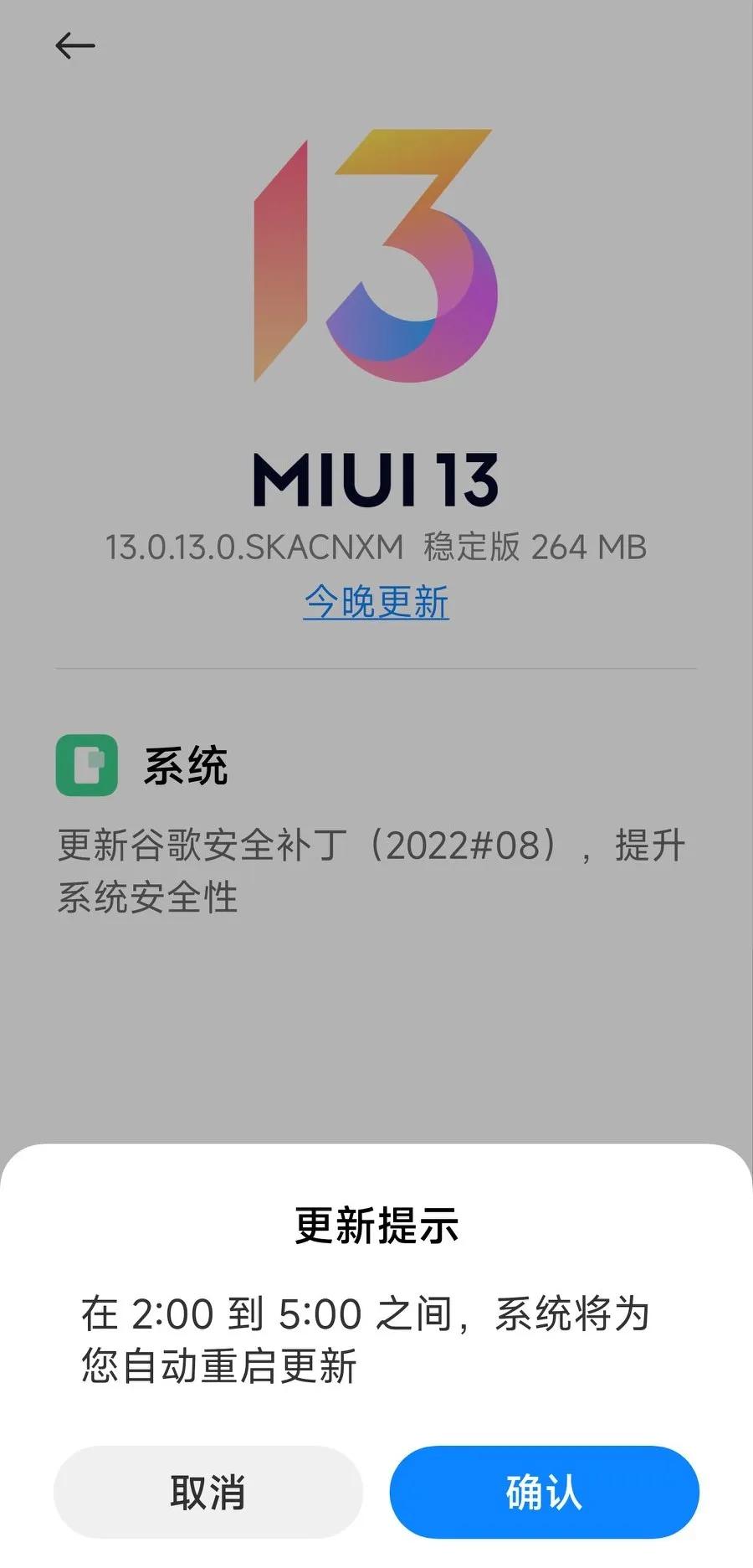Tap the gray area above the dialog
753x1568 pixels.
376,1063
